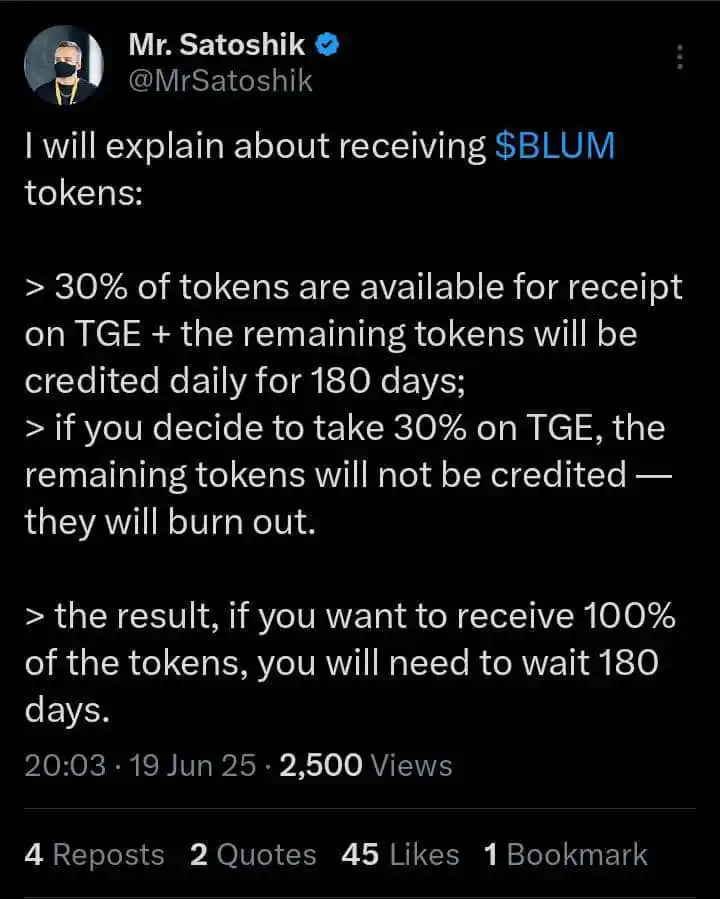View the 4 Reposts list
Screen dimensions: 720x899
click(x=94, y=855)
